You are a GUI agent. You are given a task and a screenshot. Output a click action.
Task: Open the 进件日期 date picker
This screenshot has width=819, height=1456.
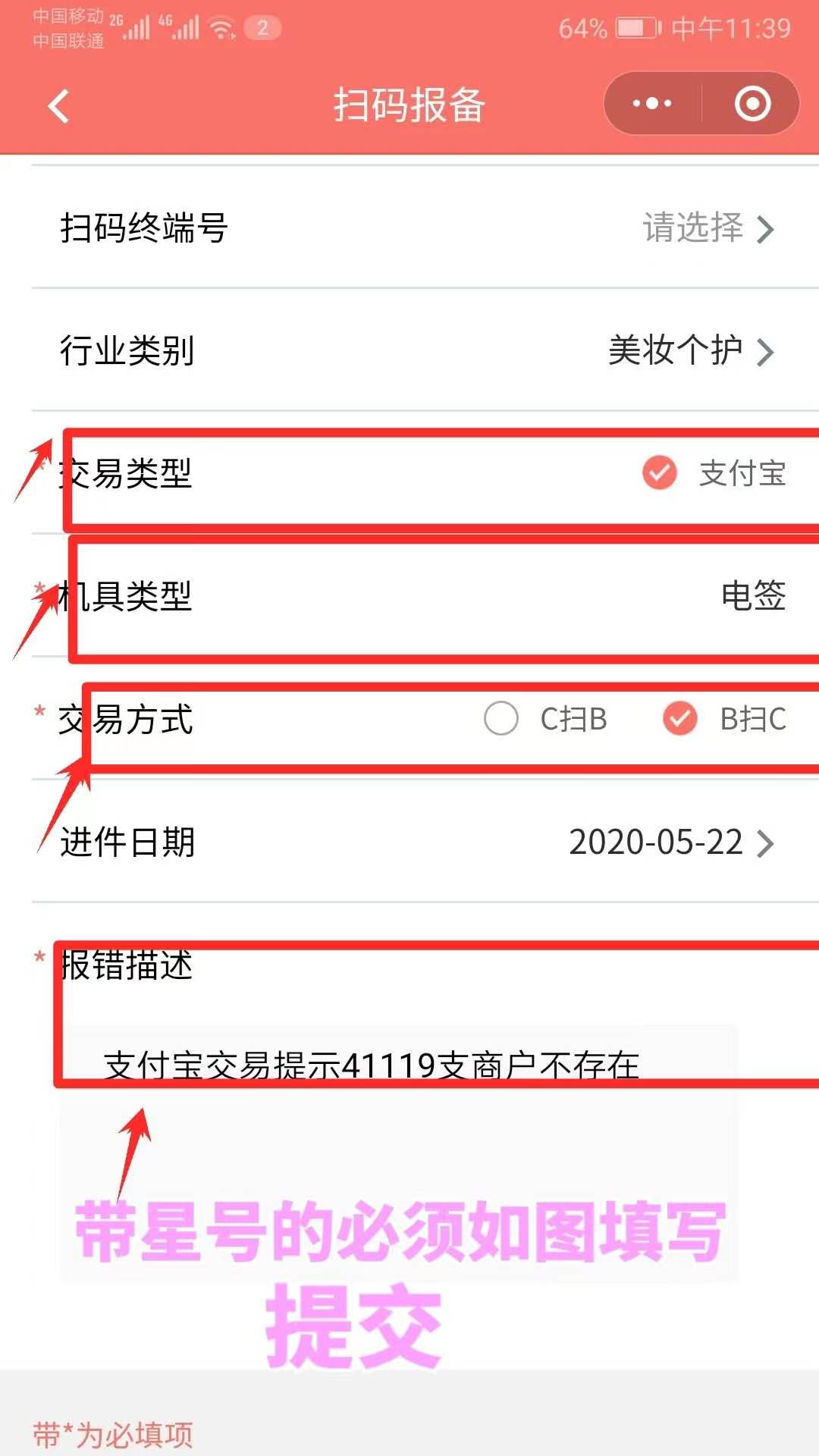pyautogui.click(x=670, y=843)
